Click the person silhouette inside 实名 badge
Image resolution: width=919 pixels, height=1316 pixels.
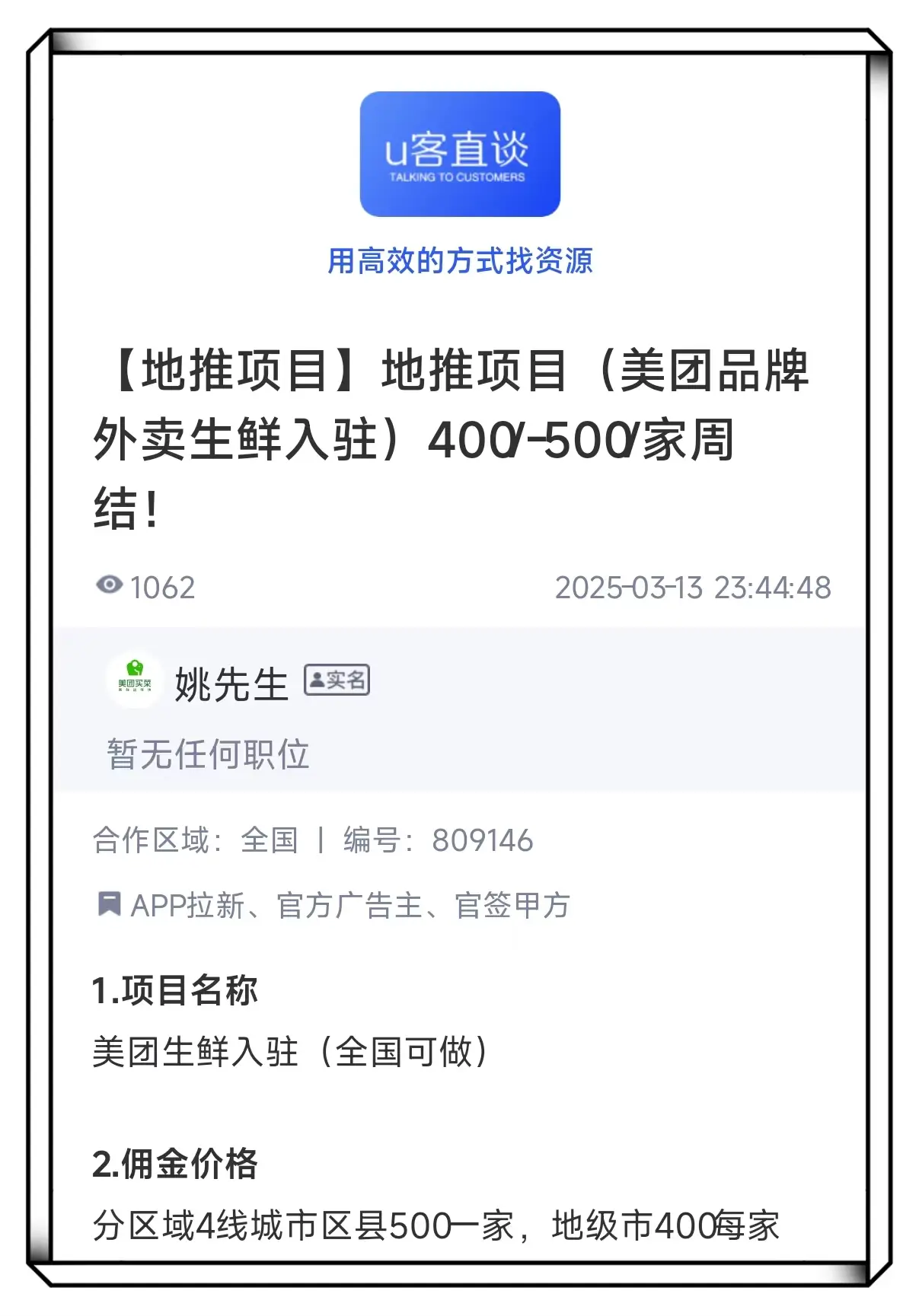(x=317, y=680)
